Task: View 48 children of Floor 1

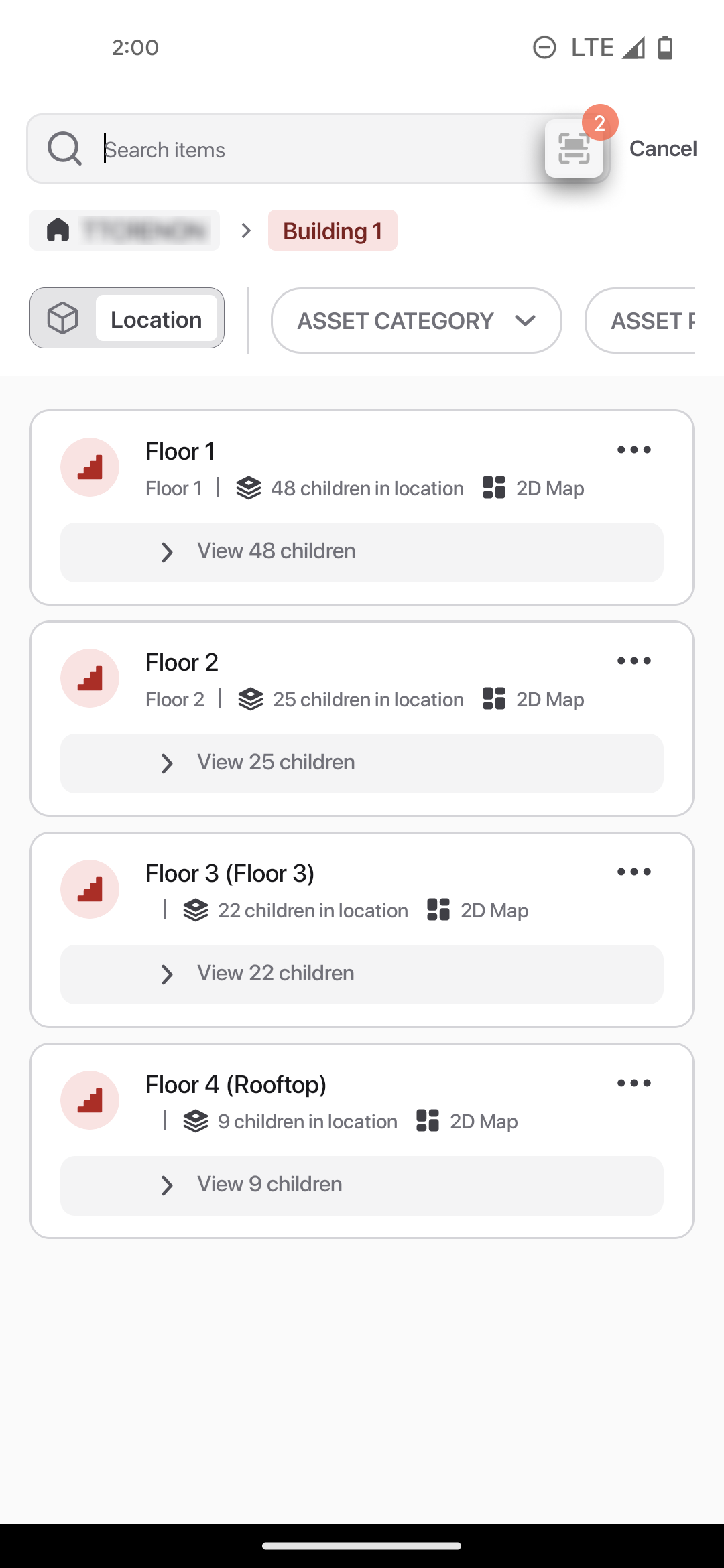Action: click(x=362, y=552)
